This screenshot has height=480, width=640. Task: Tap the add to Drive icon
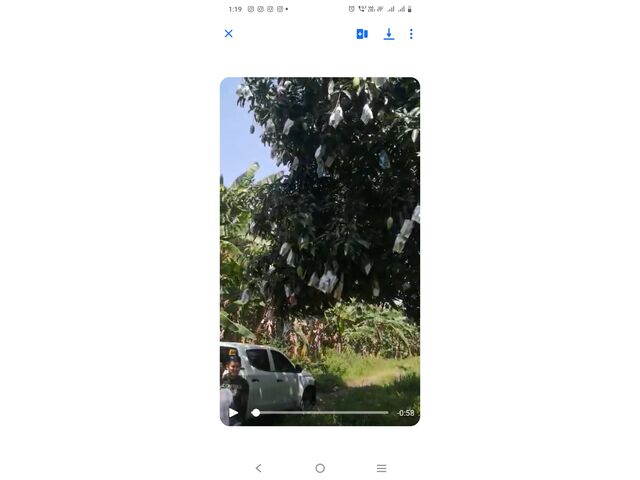pyautogui.click(x=362, y=34)
